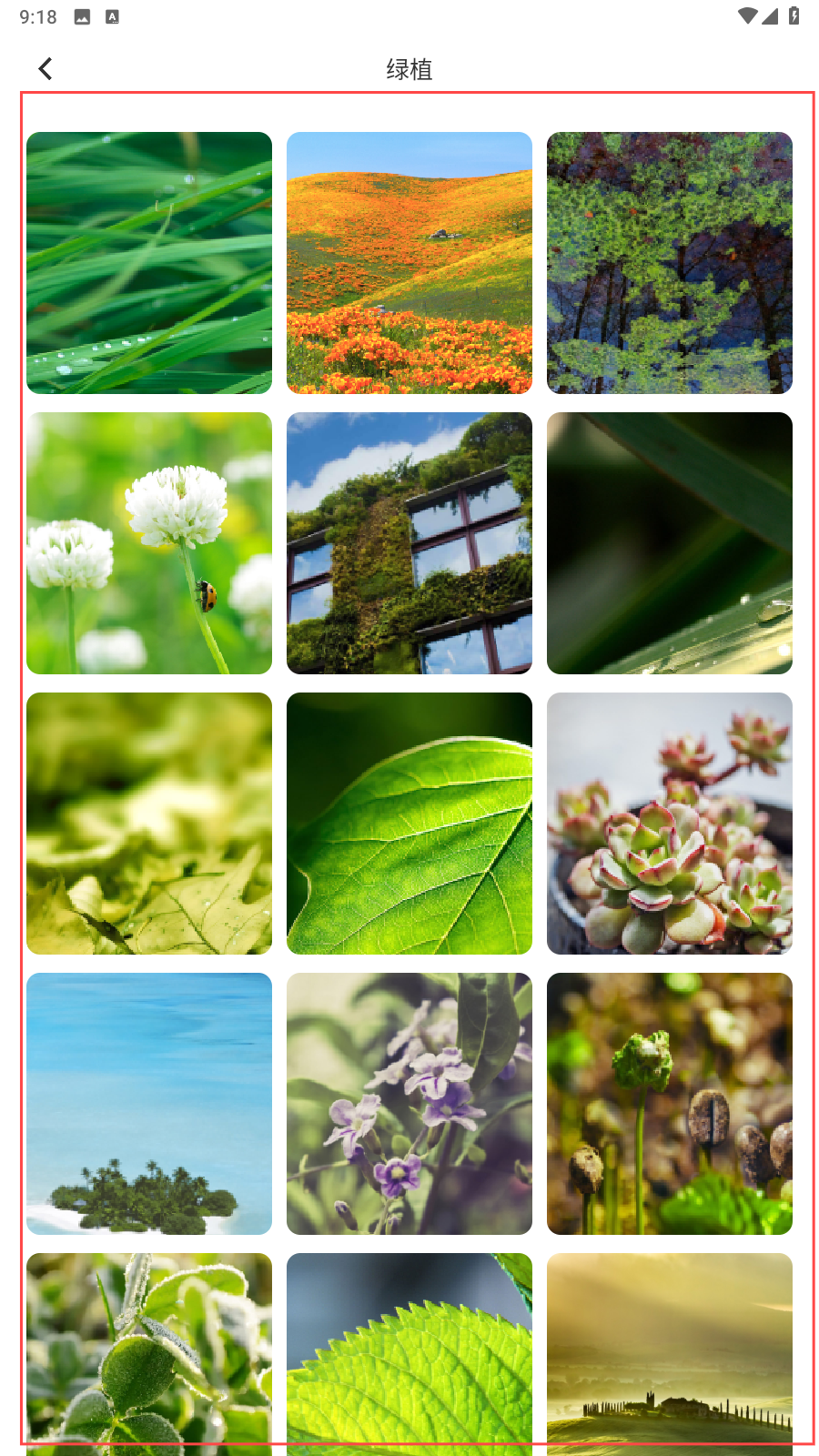View the potted succulent wallpaper
Screen dimensions: 819x1456
pos(670,824)
